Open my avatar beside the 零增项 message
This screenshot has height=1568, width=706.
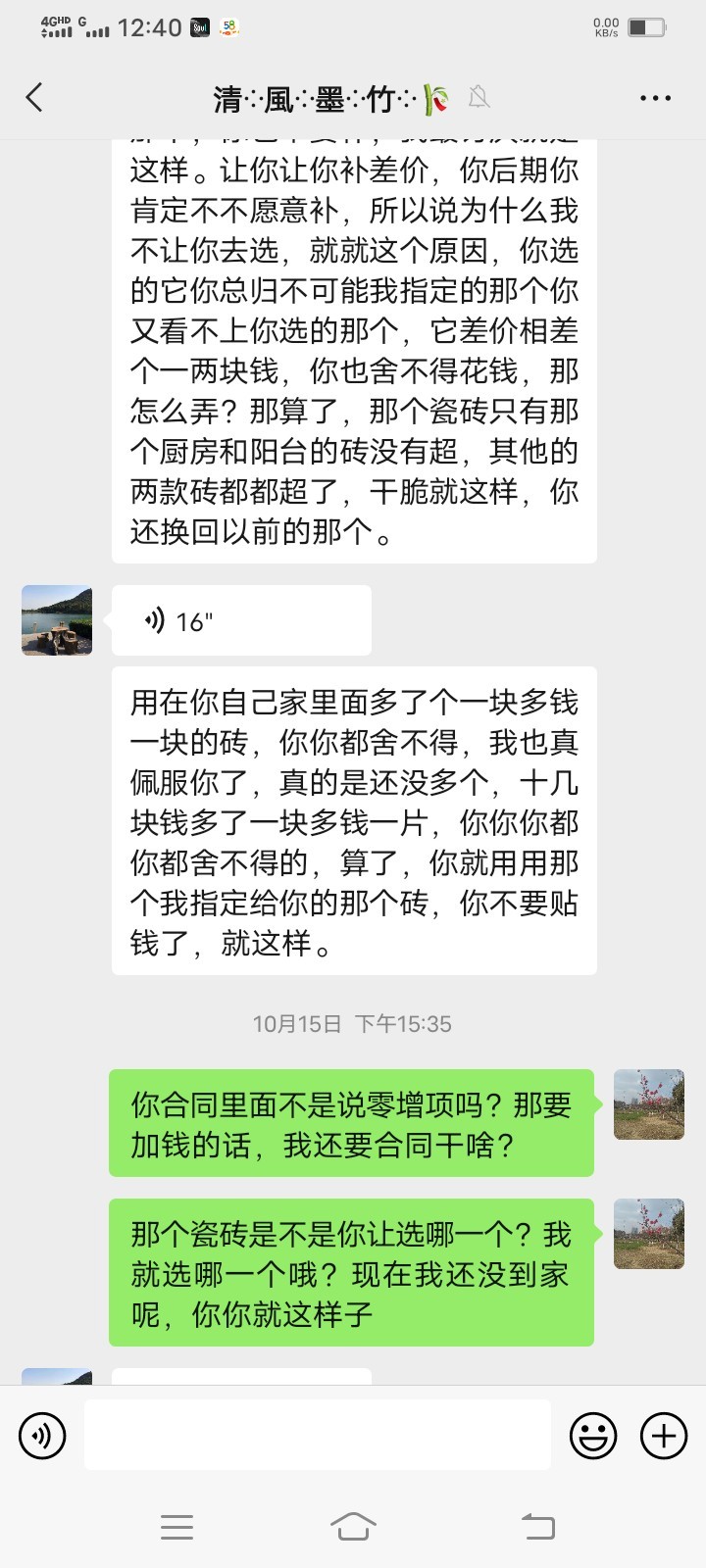click(x=648, y=1104)
